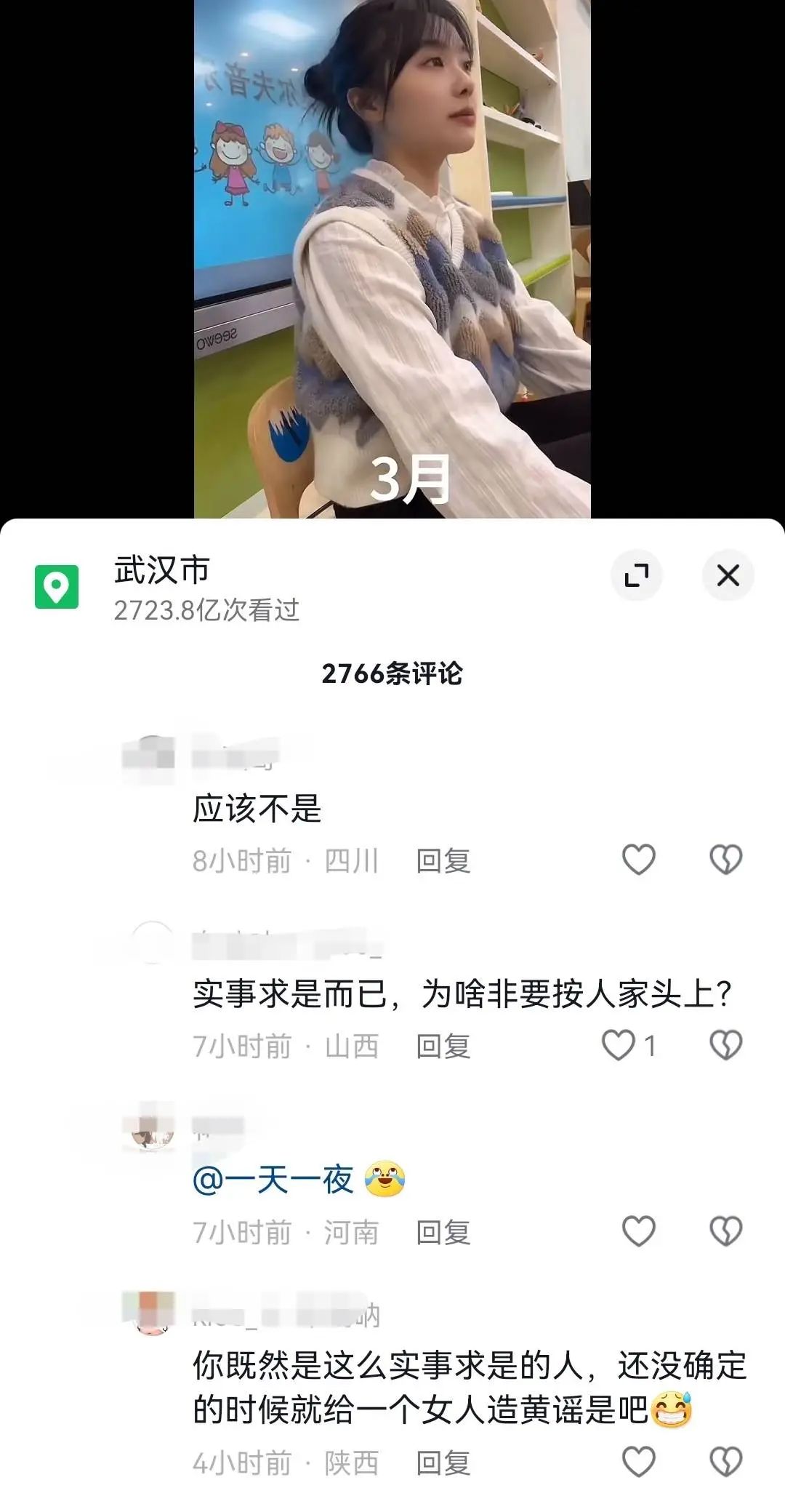Like the comment from 河南
The height and width of the screenshot is (1512, 785).
pyautogui.click(x=639, y=1231)
